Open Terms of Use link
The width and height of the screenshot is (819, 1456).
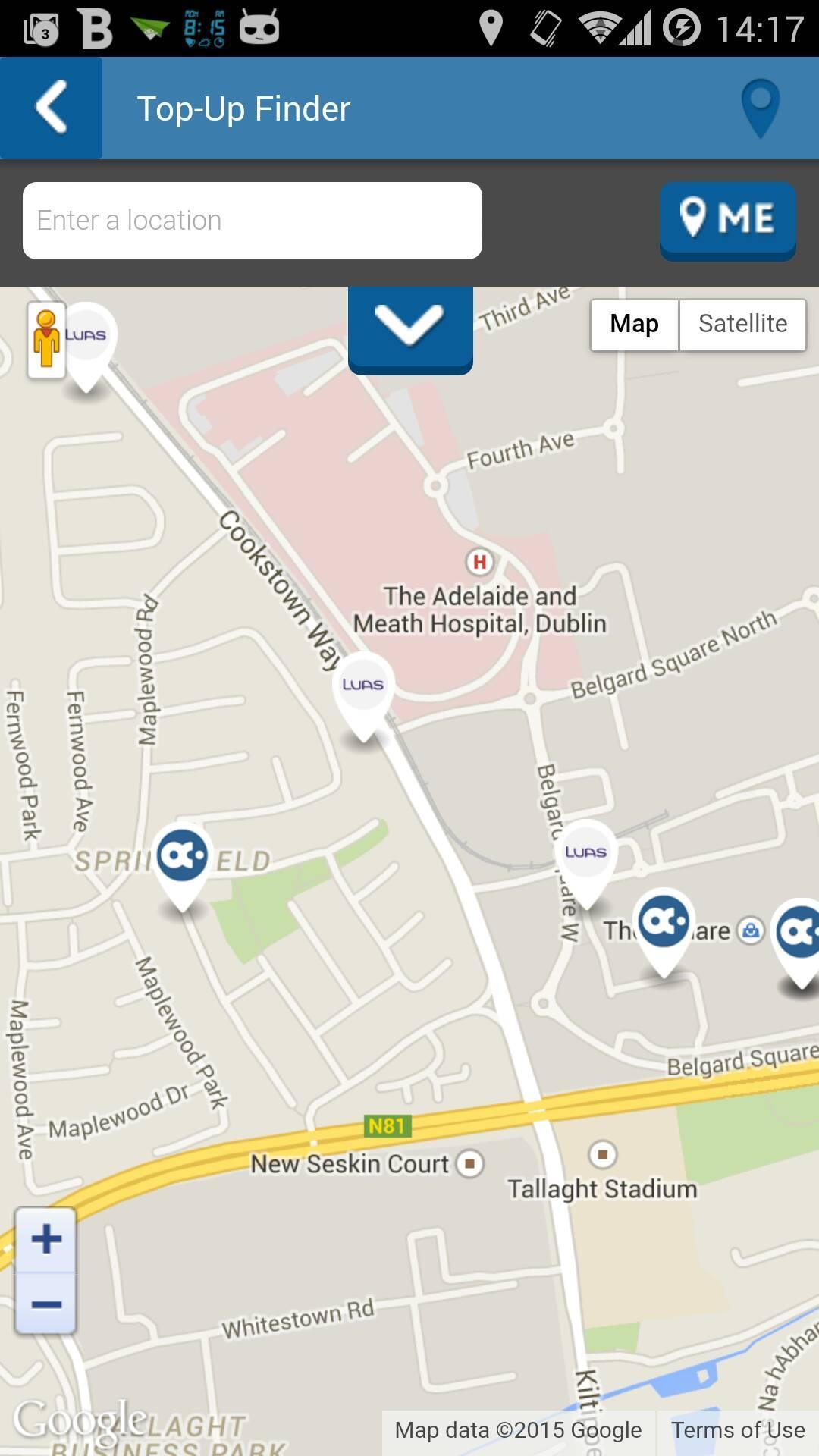(x=737, y=1430)
